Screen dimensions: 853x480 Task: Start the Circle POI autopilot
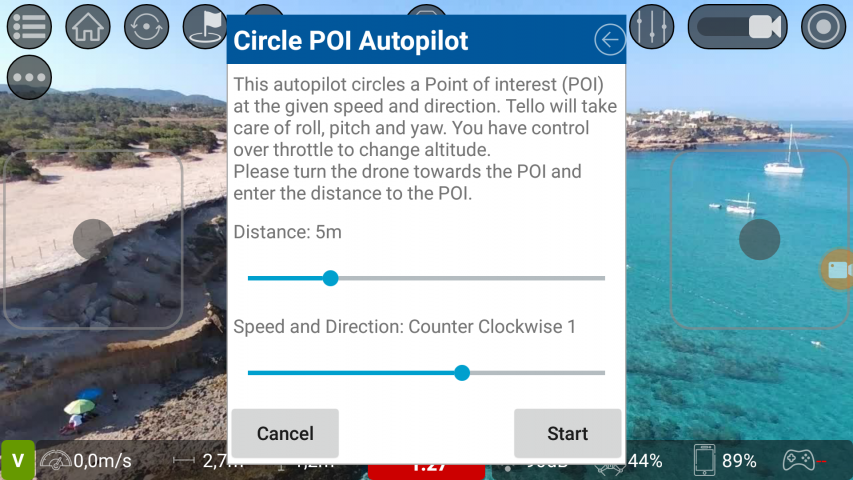pos(567,433)
